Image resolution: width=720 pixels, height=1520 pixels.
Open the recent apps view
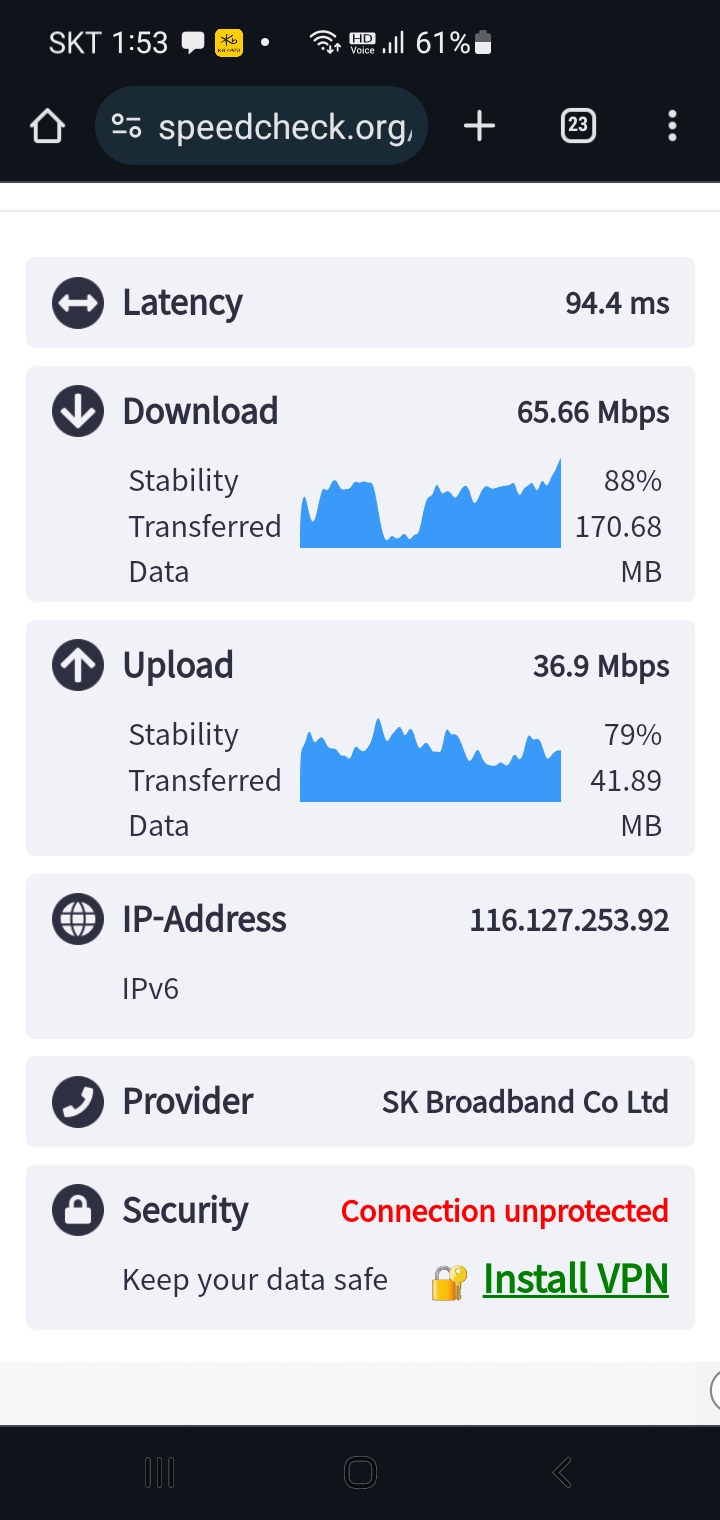tap(159, 1472)
